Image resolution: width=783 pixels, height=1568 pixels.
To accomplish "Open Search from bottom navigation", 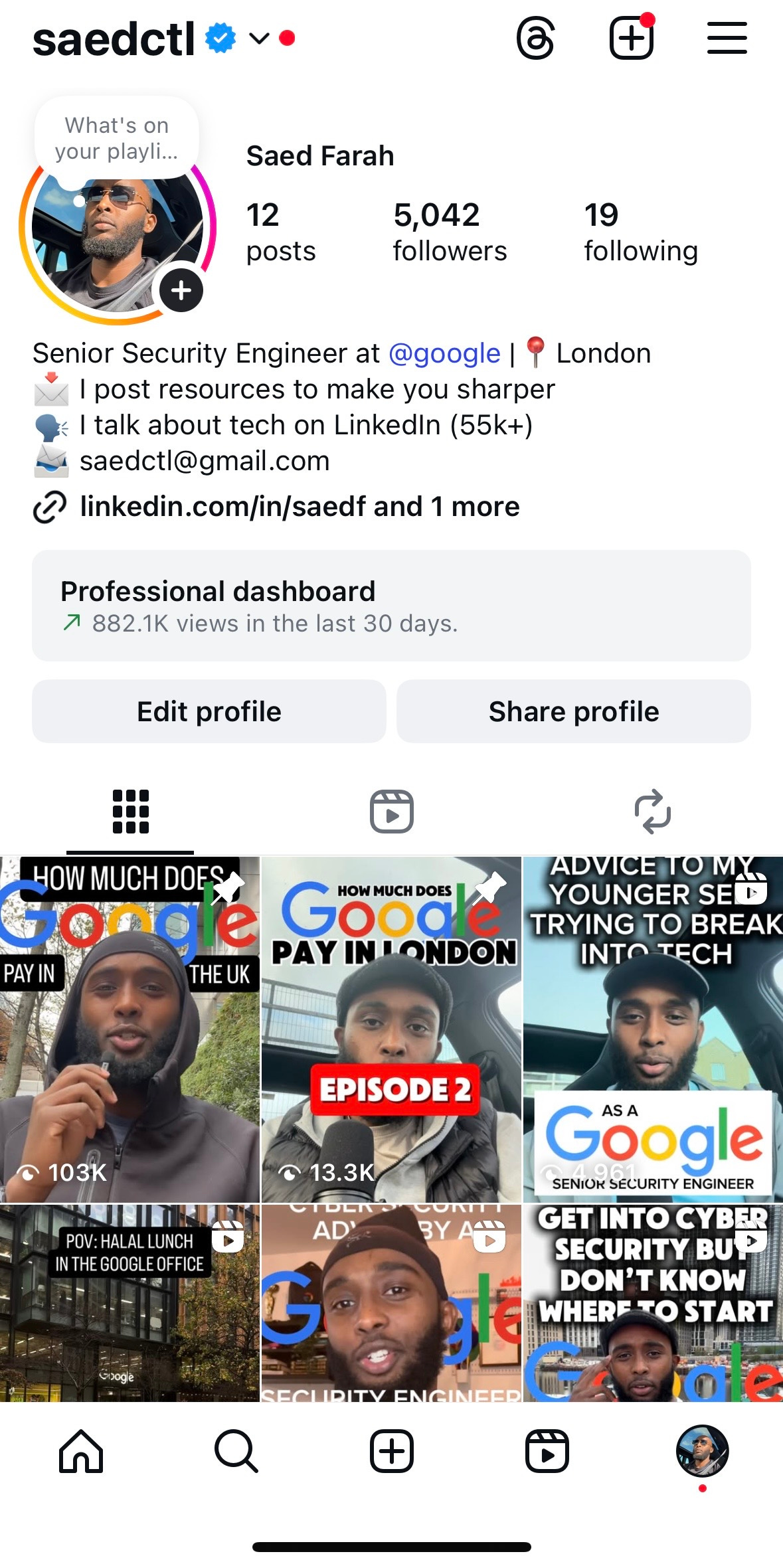I will [x=236, y=1451].
